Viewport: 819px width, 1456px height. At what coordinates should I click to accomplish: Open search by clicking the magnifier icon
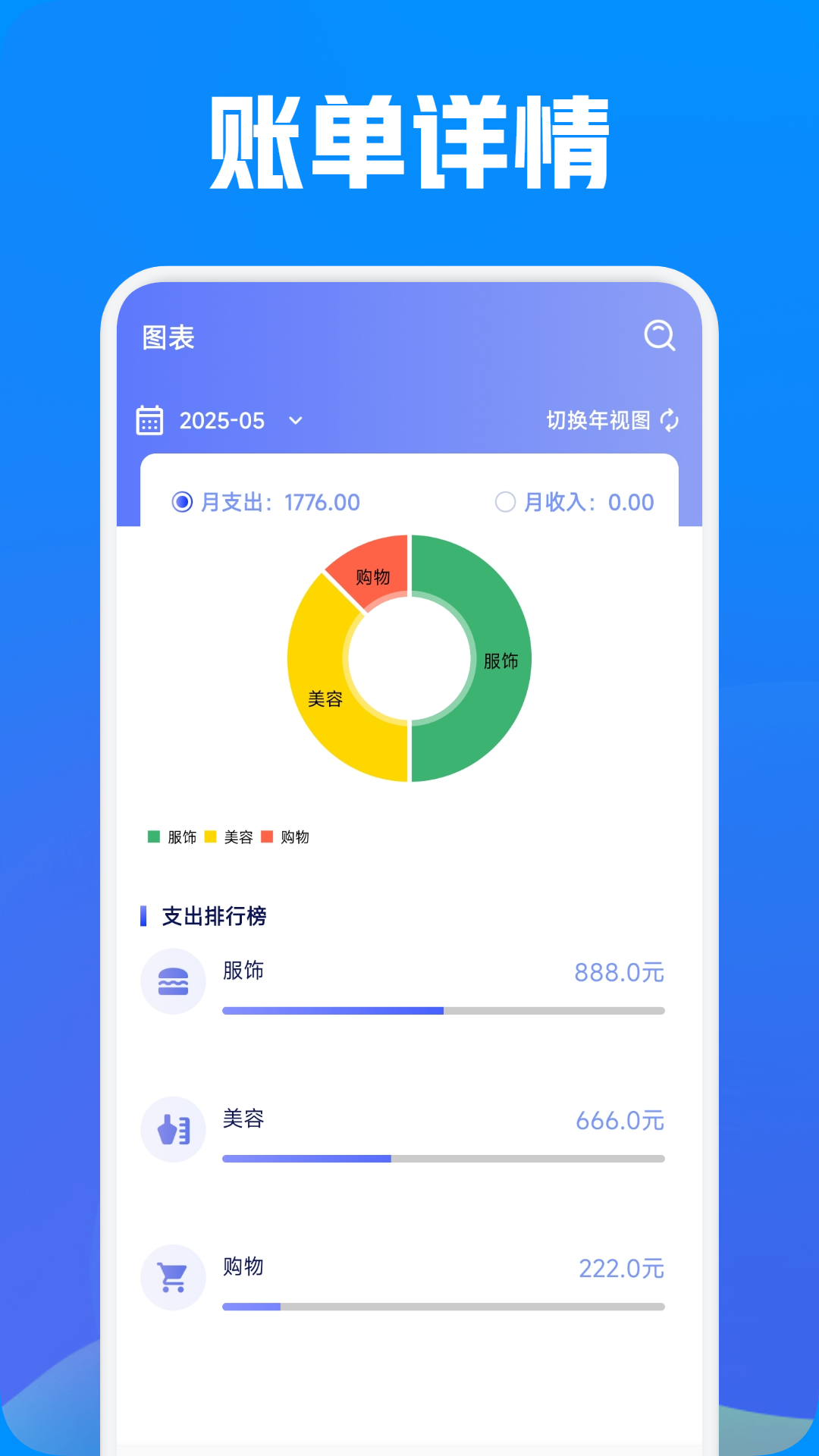(x=659, y=336)
